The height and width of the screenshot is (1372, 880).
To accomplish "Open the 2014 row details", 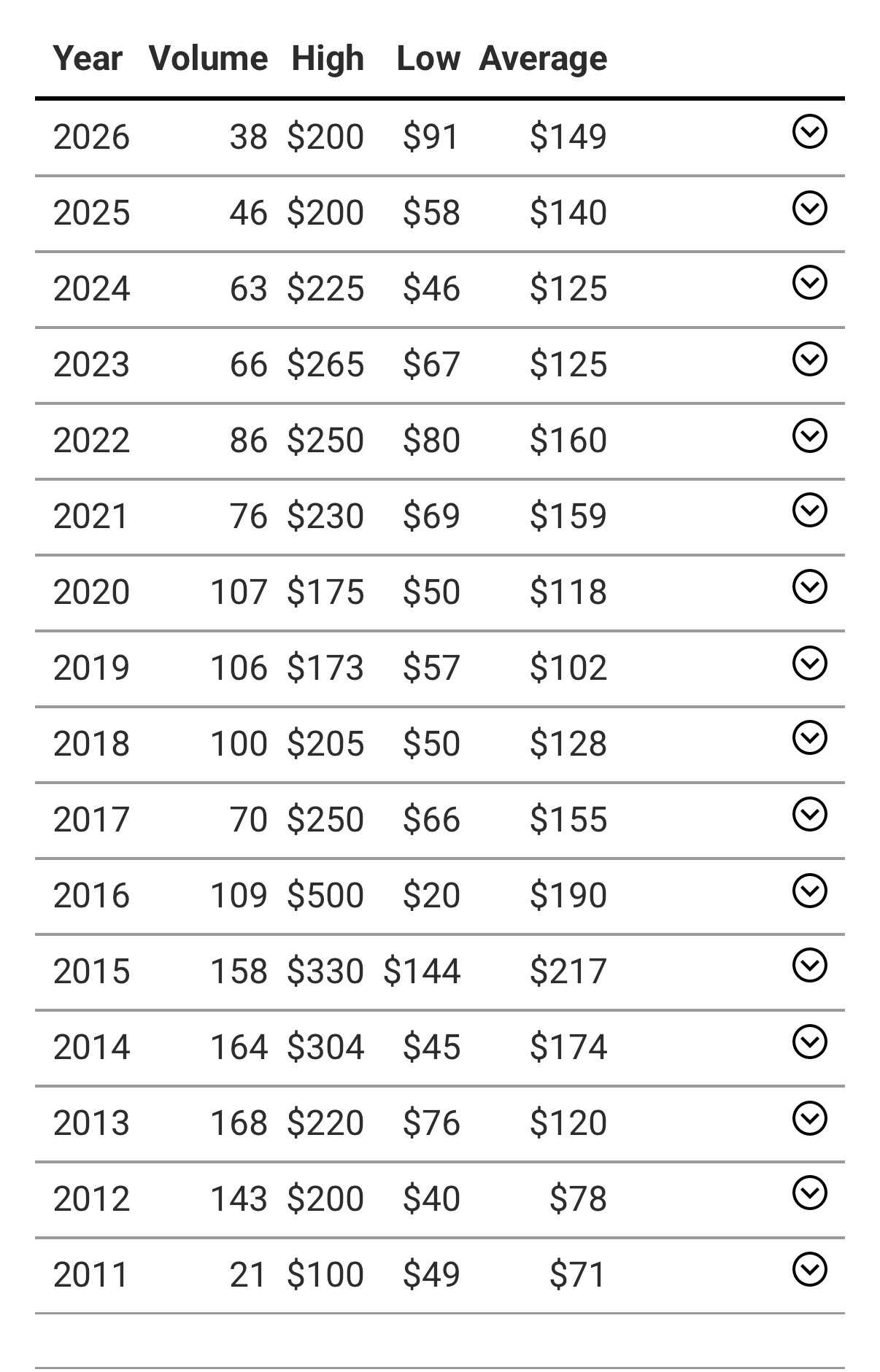I will (809, 1042).
